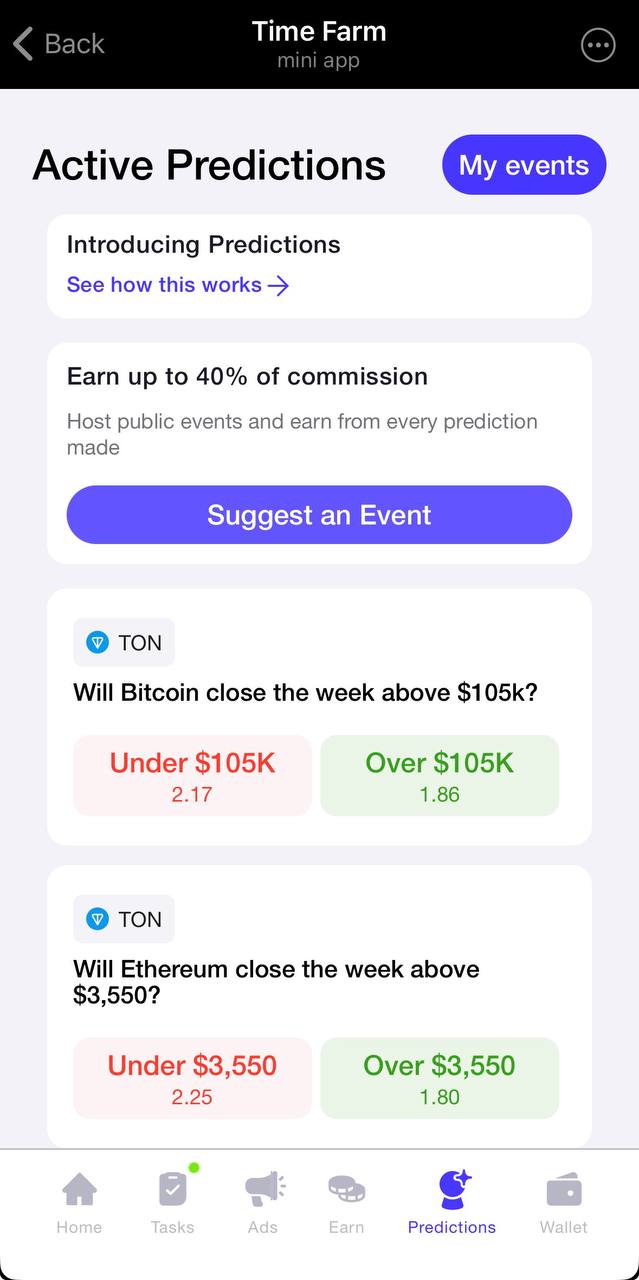Screen dimensions: 639x1280
Task: Open the Tasks tab
Action: tap(172, 1204)
